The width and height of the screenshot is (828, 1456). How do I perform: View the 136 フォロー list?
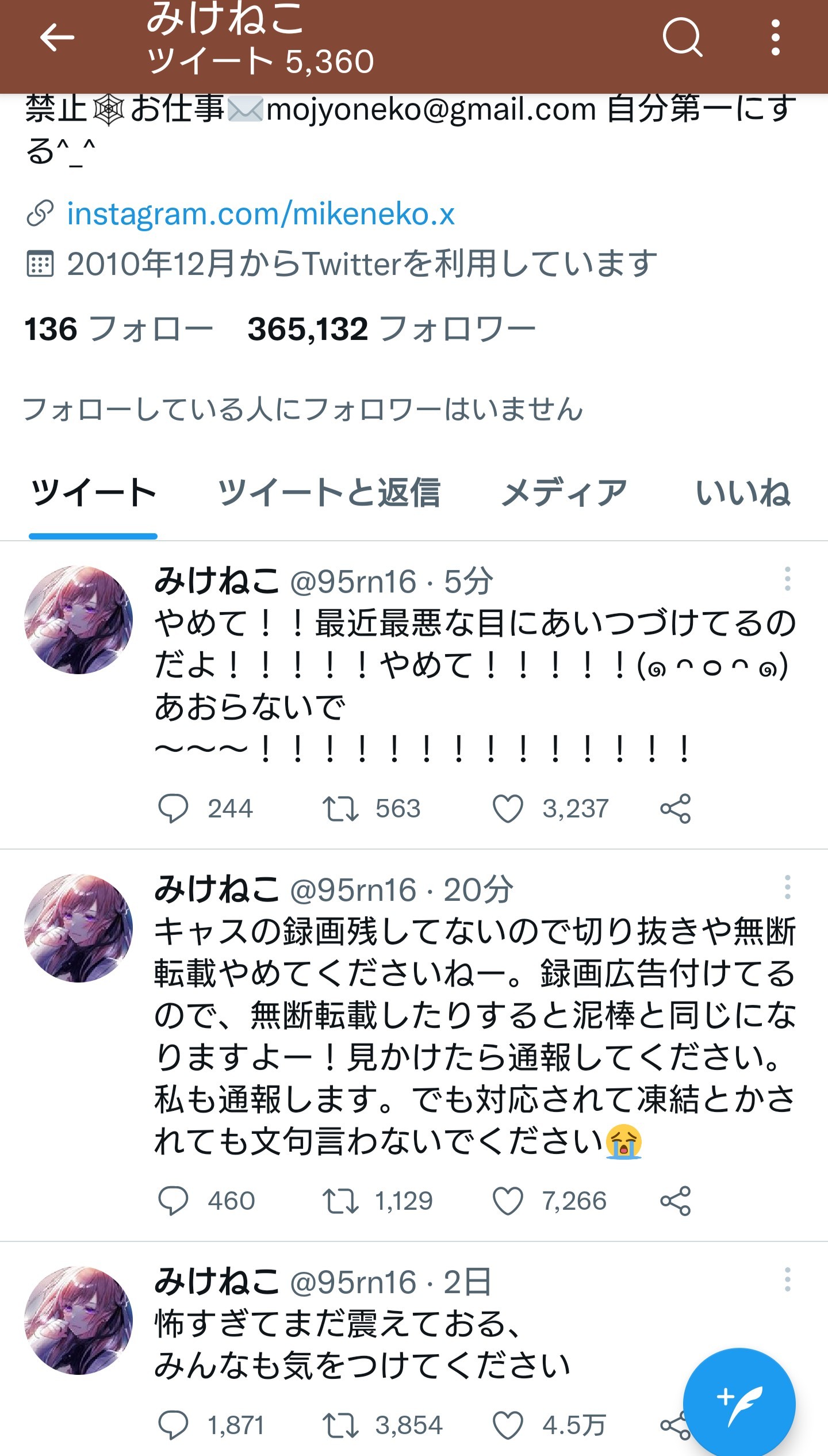[x=118, y=329]
